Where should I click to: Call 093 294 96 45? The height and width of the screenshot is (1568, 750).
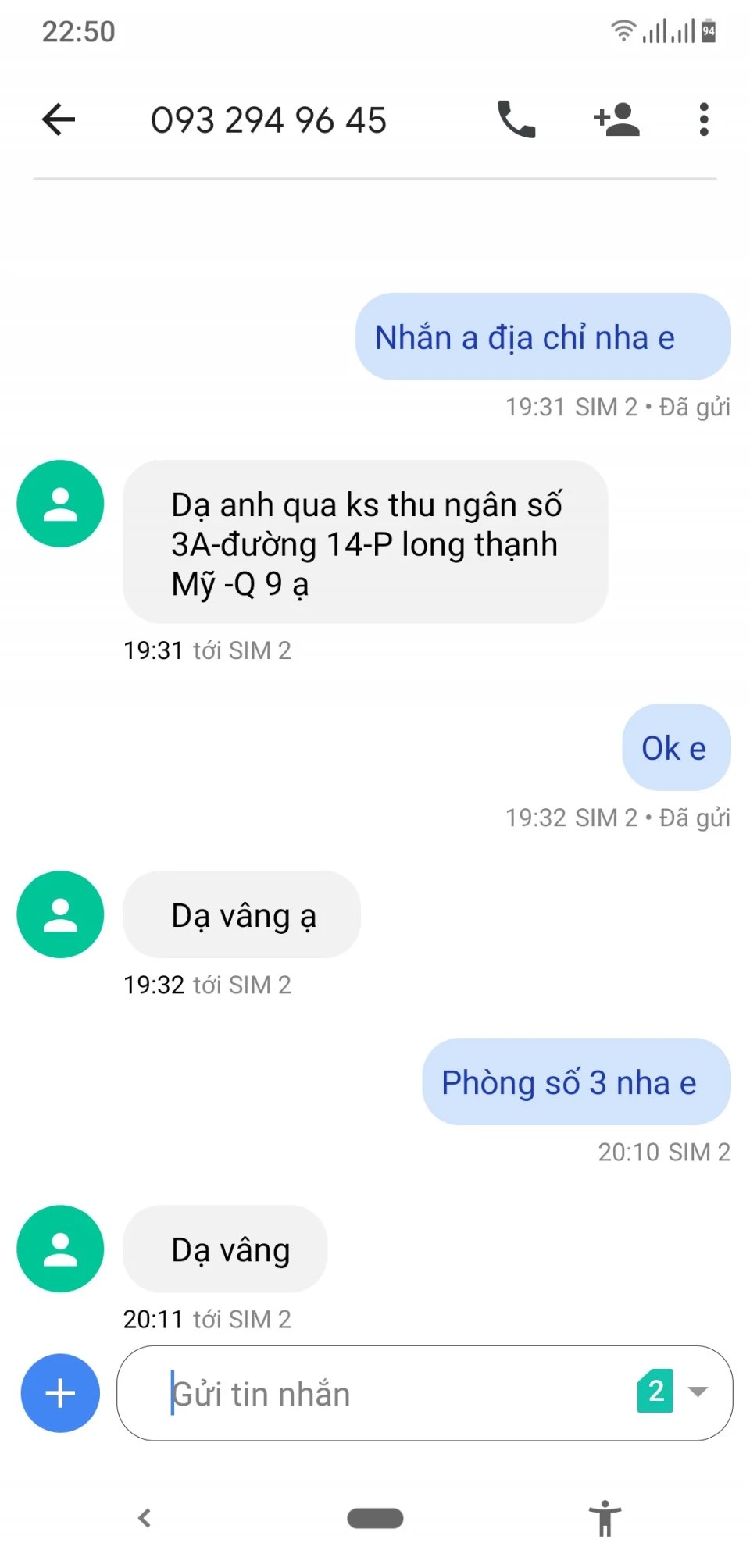(x=516, y=119)
